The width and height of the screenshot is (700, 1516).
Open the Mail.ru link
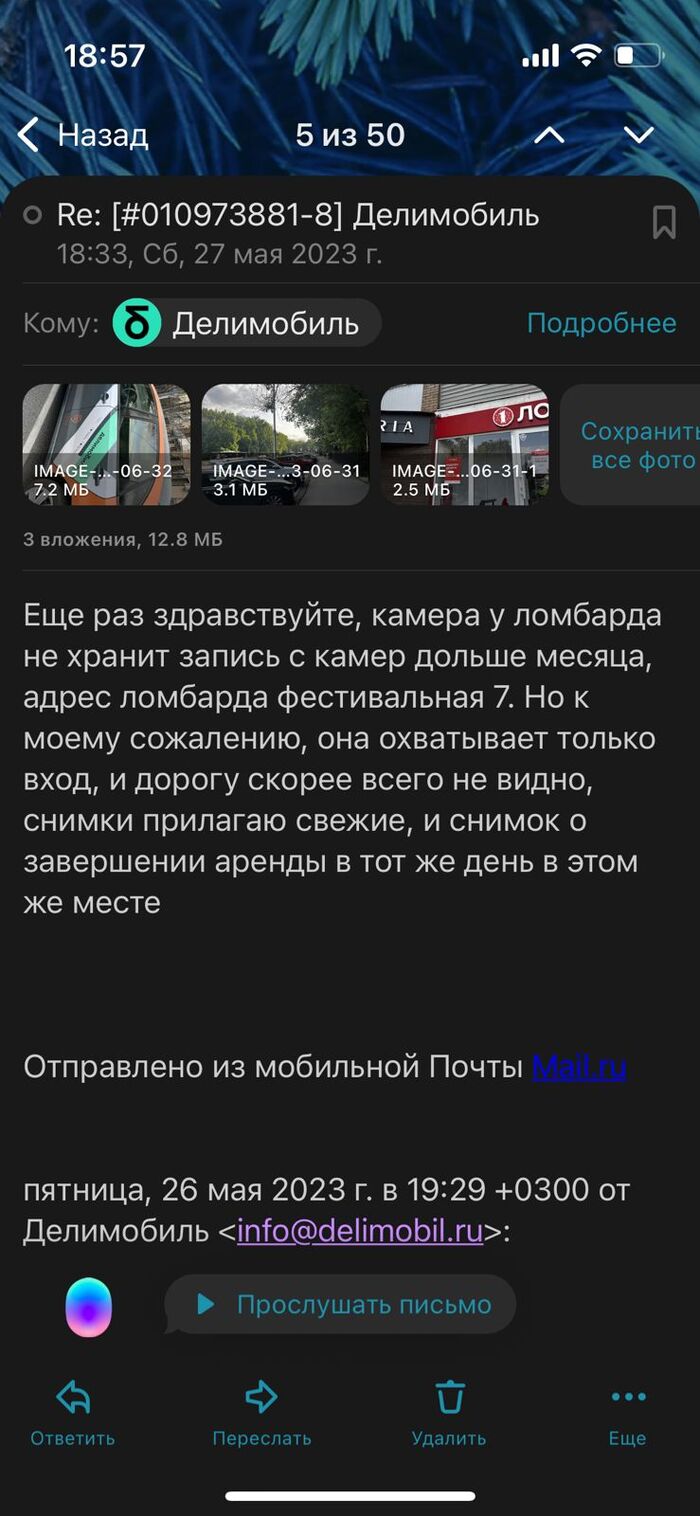click(x=579, y=1067)
